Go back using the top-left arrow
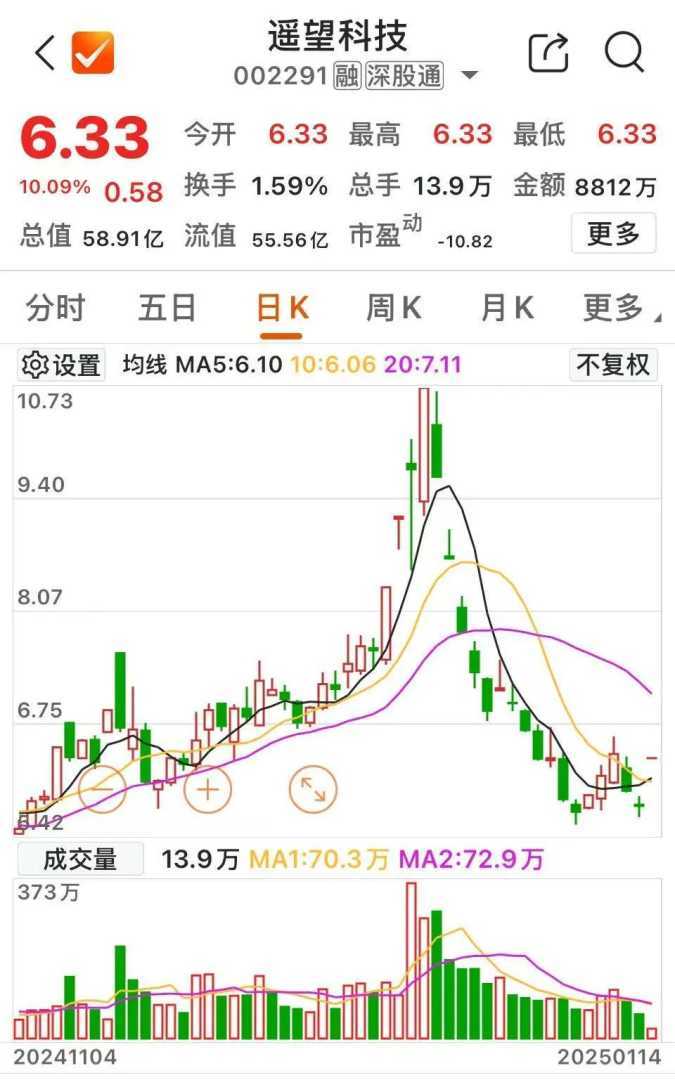 tap(45, 53)
